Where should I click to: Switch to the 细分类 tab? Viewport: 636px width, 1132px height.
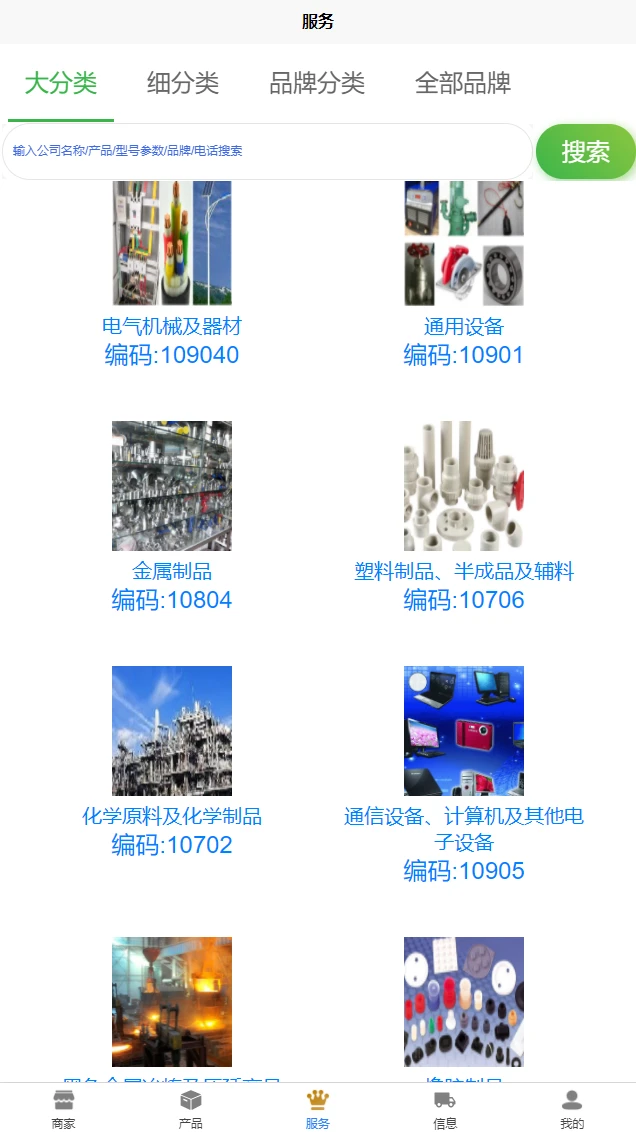coord(183,83)
